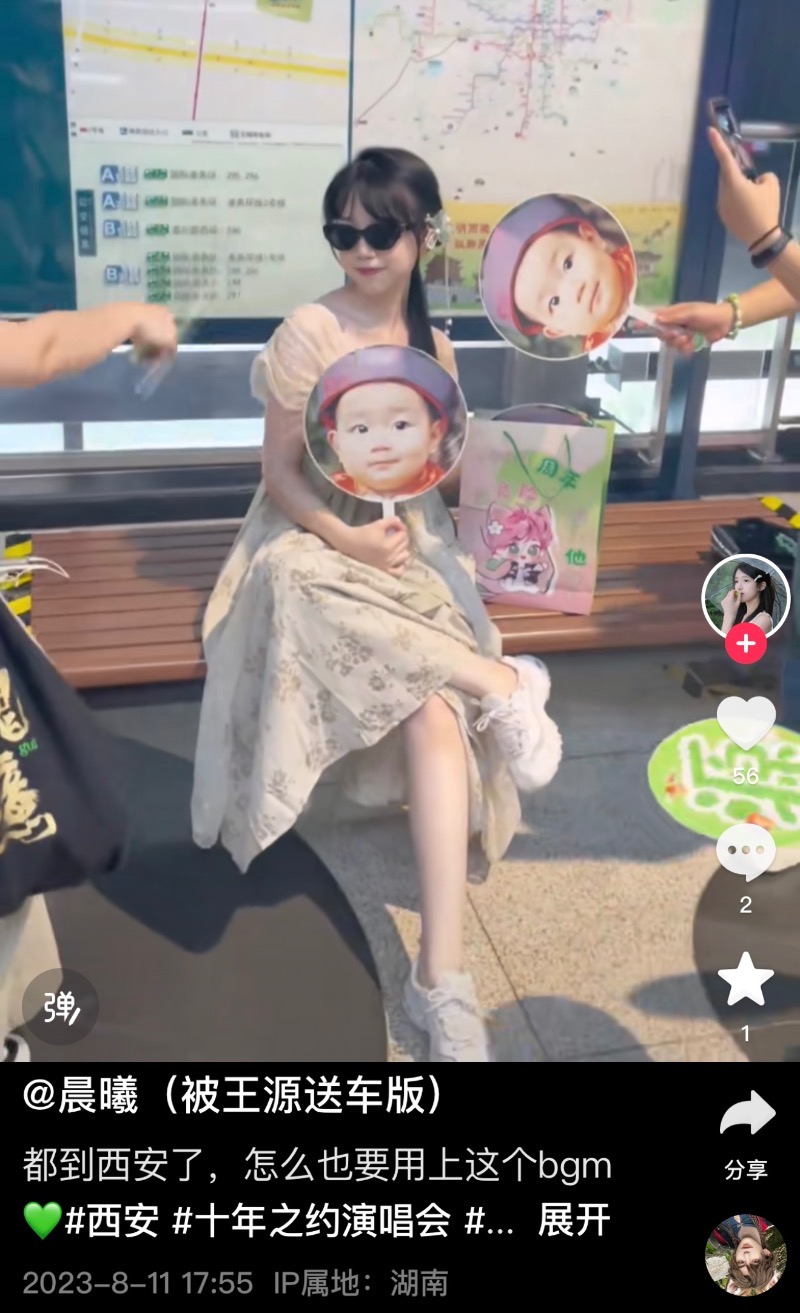Open the creator's profile avatar
The height and width of the screenshot is (1313, 800).
745,597
